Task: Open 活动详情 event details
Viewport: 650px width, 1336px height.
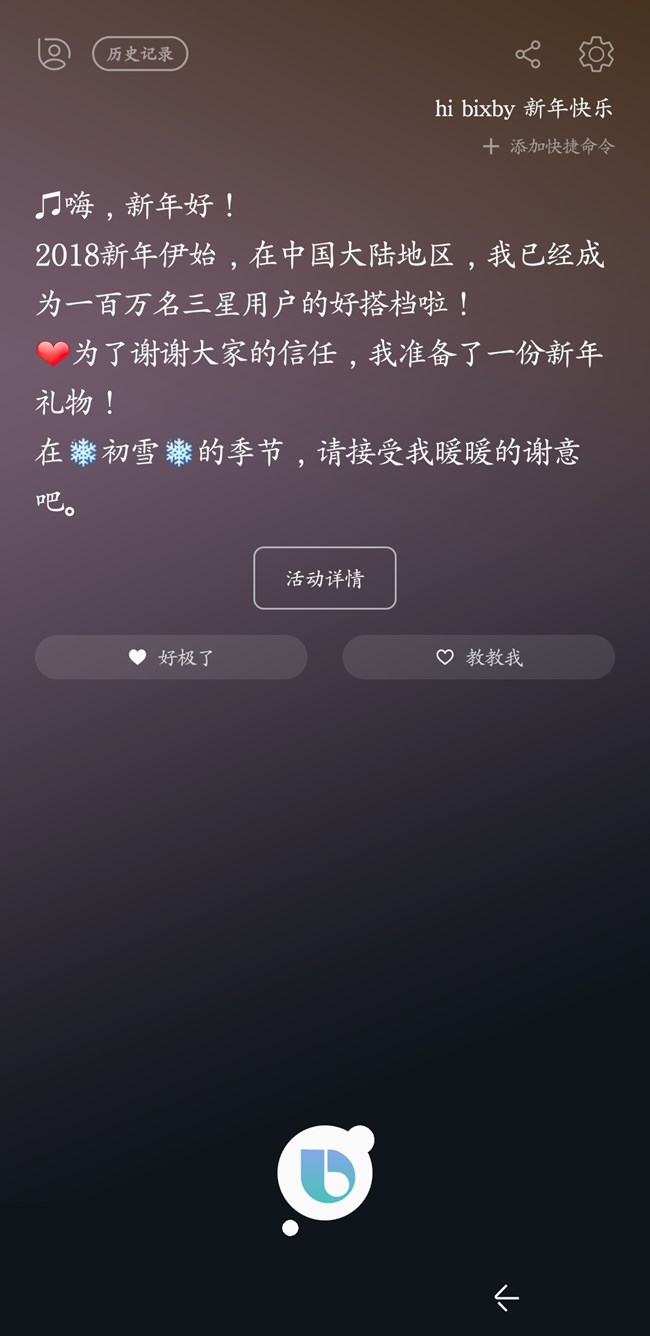Action: click(x=325, y=578)
